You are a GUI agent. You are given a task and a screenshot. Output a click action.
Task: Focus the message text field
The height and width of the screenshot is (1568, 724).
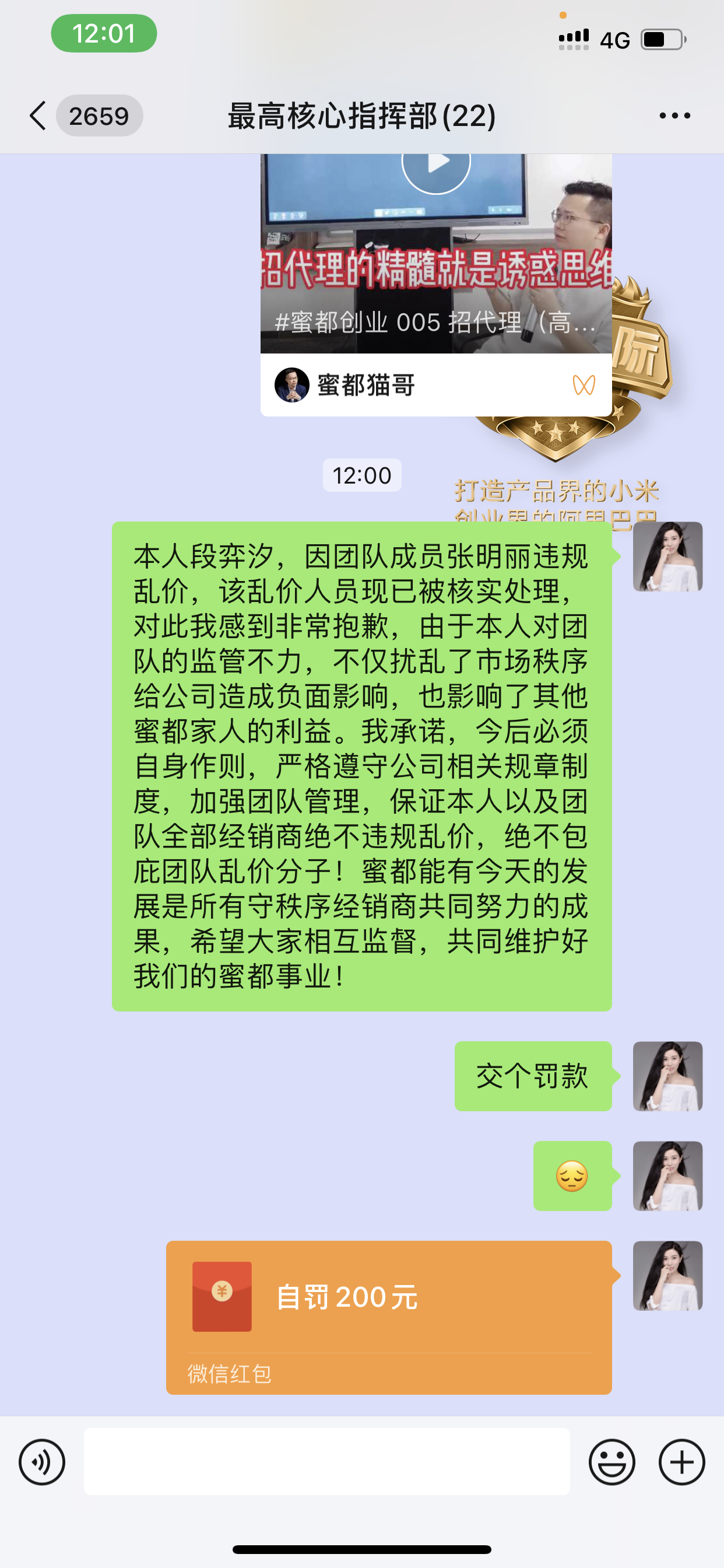click(x=326, y=1462)
